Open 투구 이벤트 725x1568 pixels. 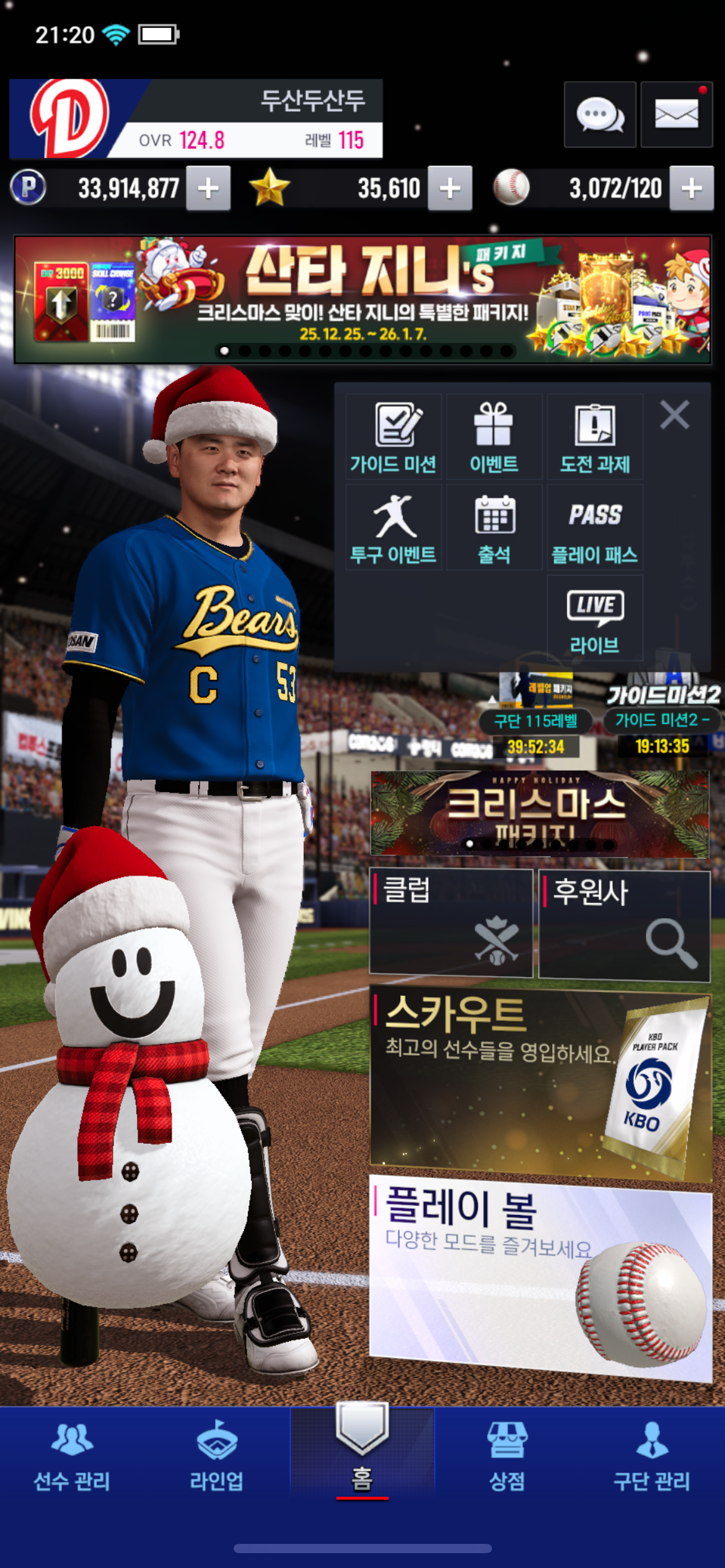[x=393, y=528]
